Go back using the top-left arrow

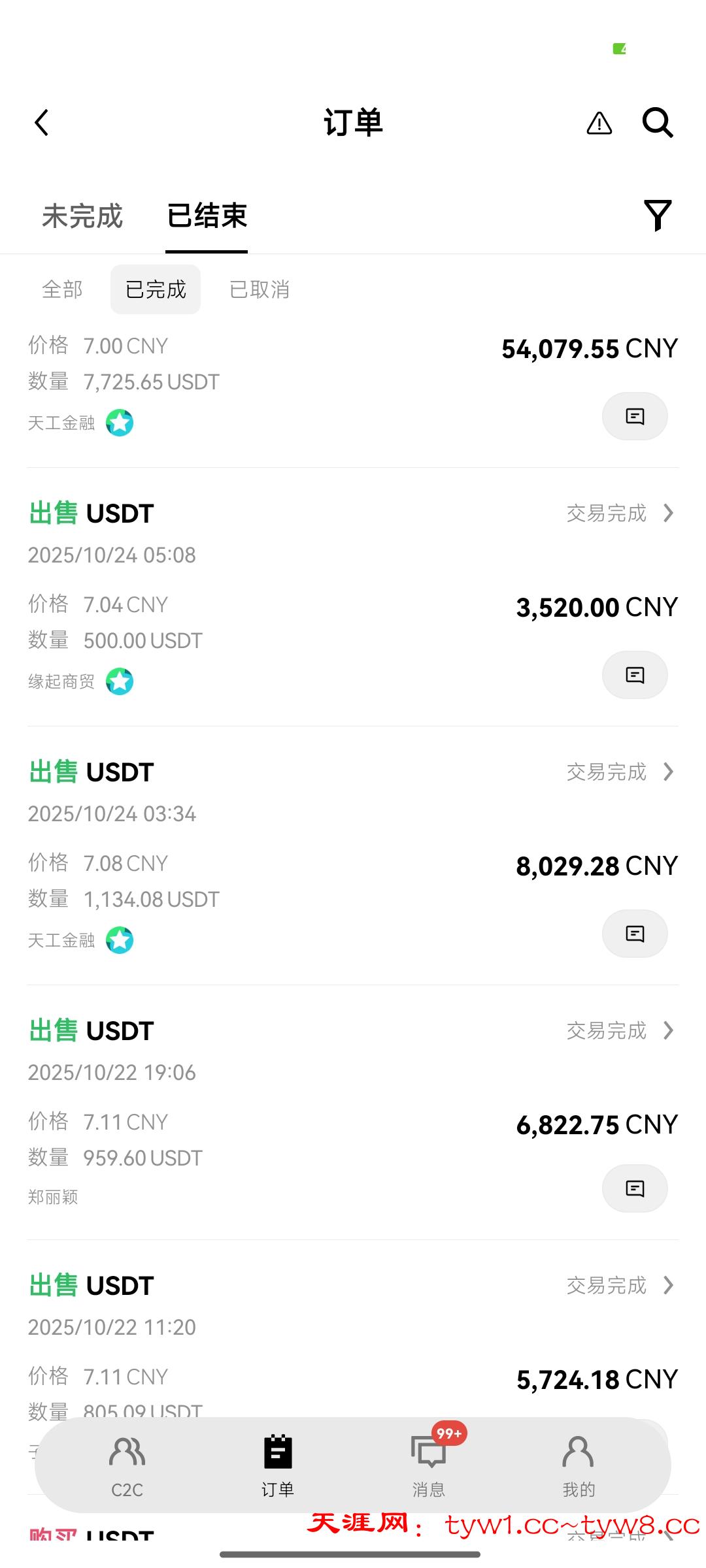click(x=42, y=123)
